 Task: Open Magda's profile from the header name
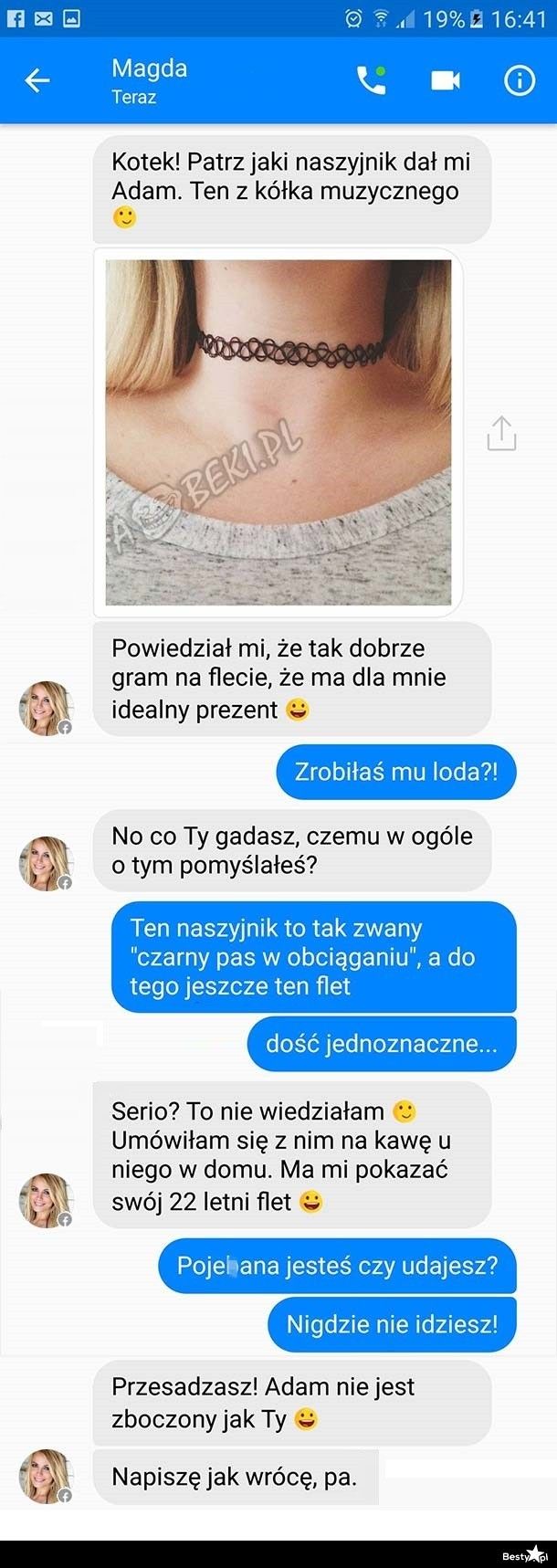click(149, 68)
